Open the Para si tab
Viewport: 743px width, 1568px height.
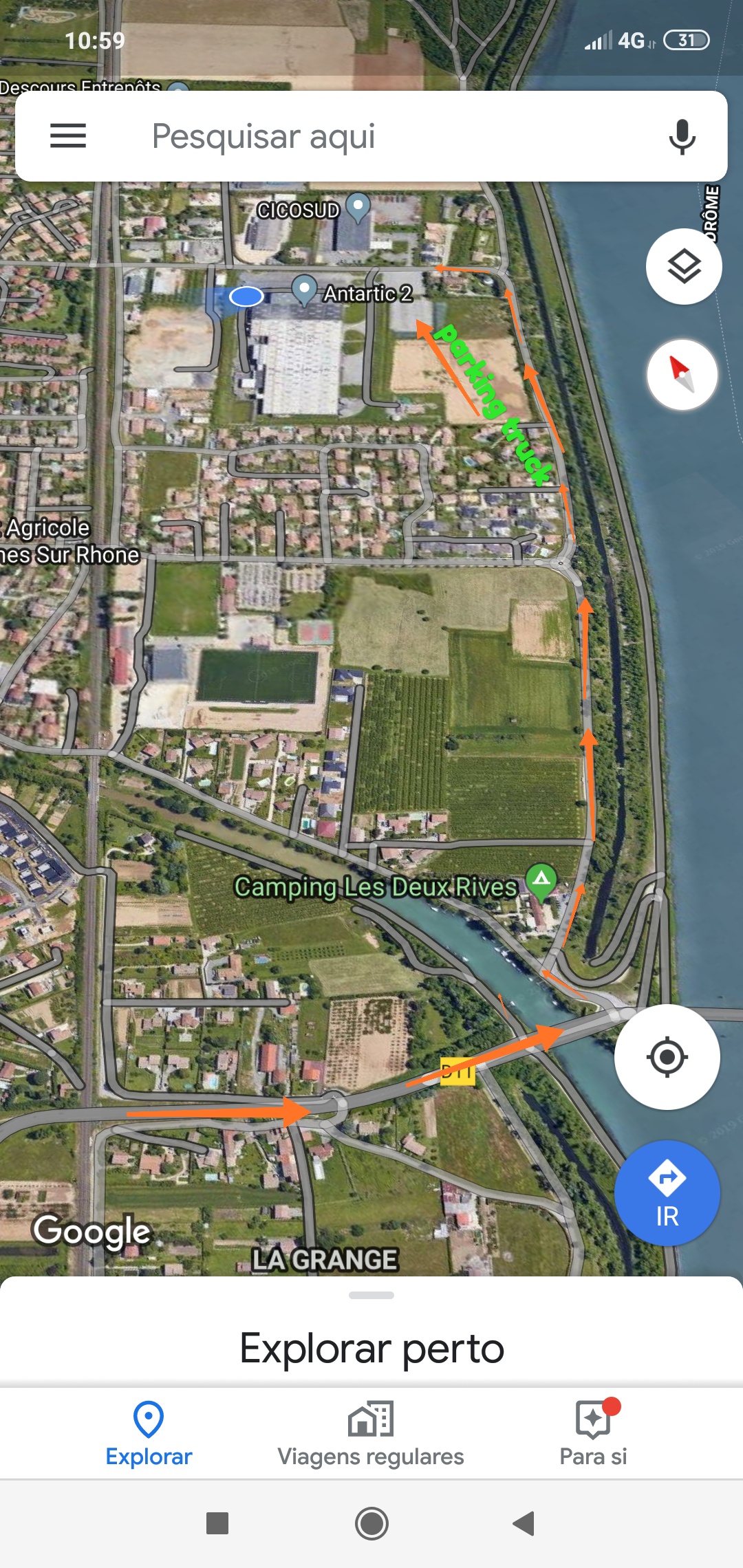coord(593,1433)
